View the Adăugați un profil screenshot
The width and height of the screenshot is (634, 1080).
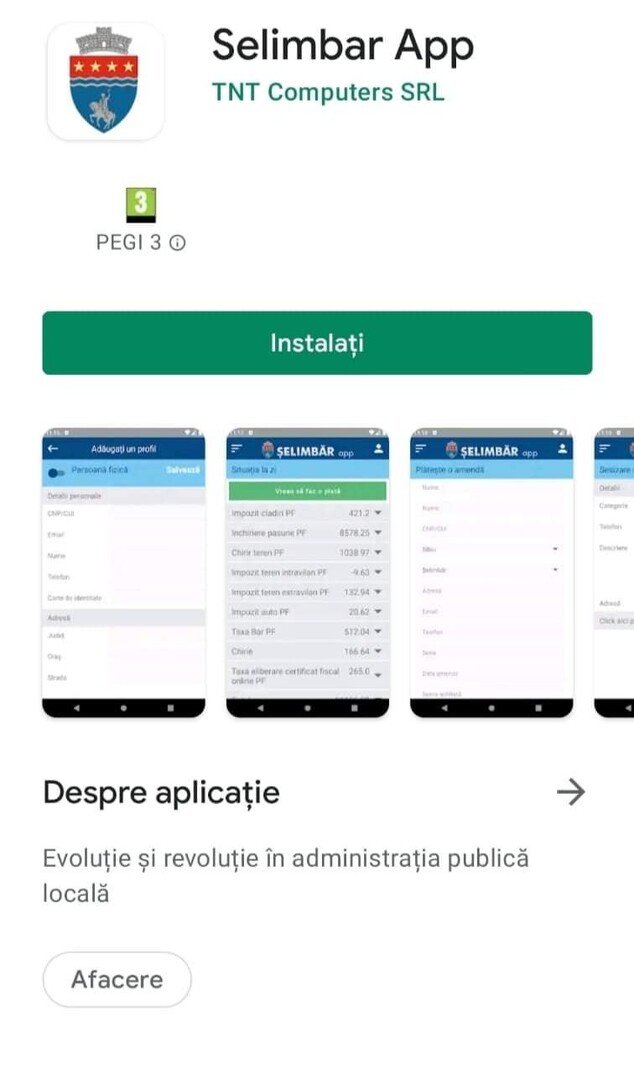click(x=123, y=572)
